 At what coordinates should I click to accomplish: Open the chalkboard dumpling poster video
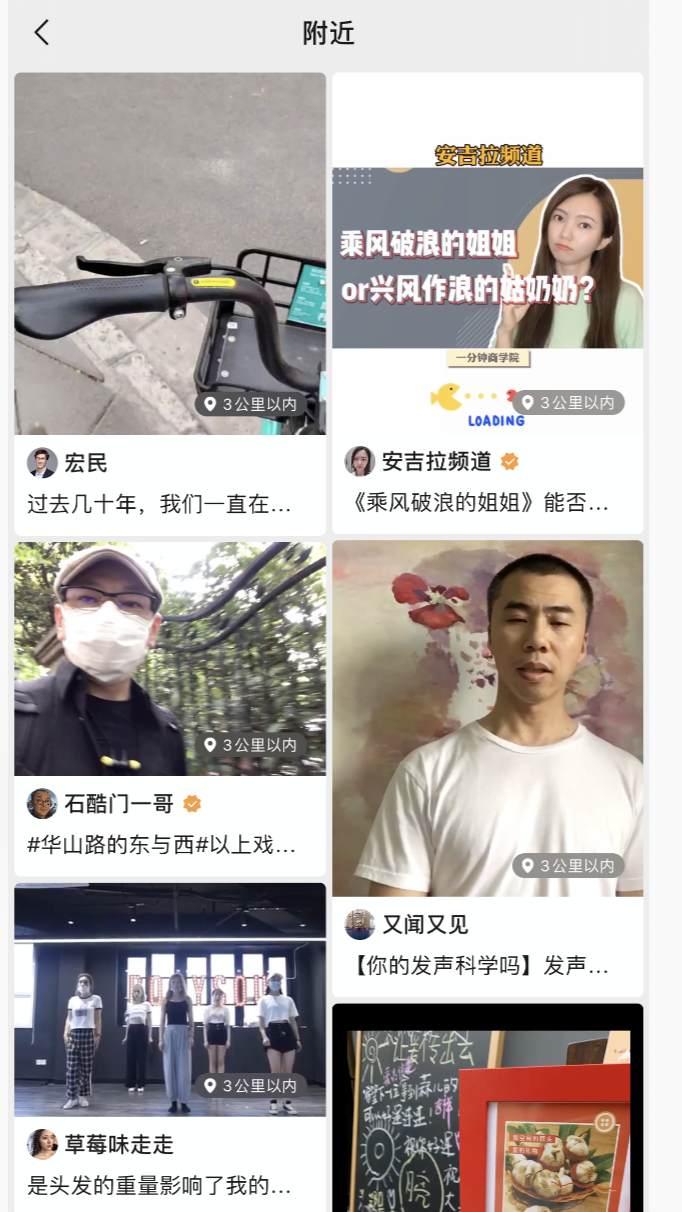pos(488,1110)
